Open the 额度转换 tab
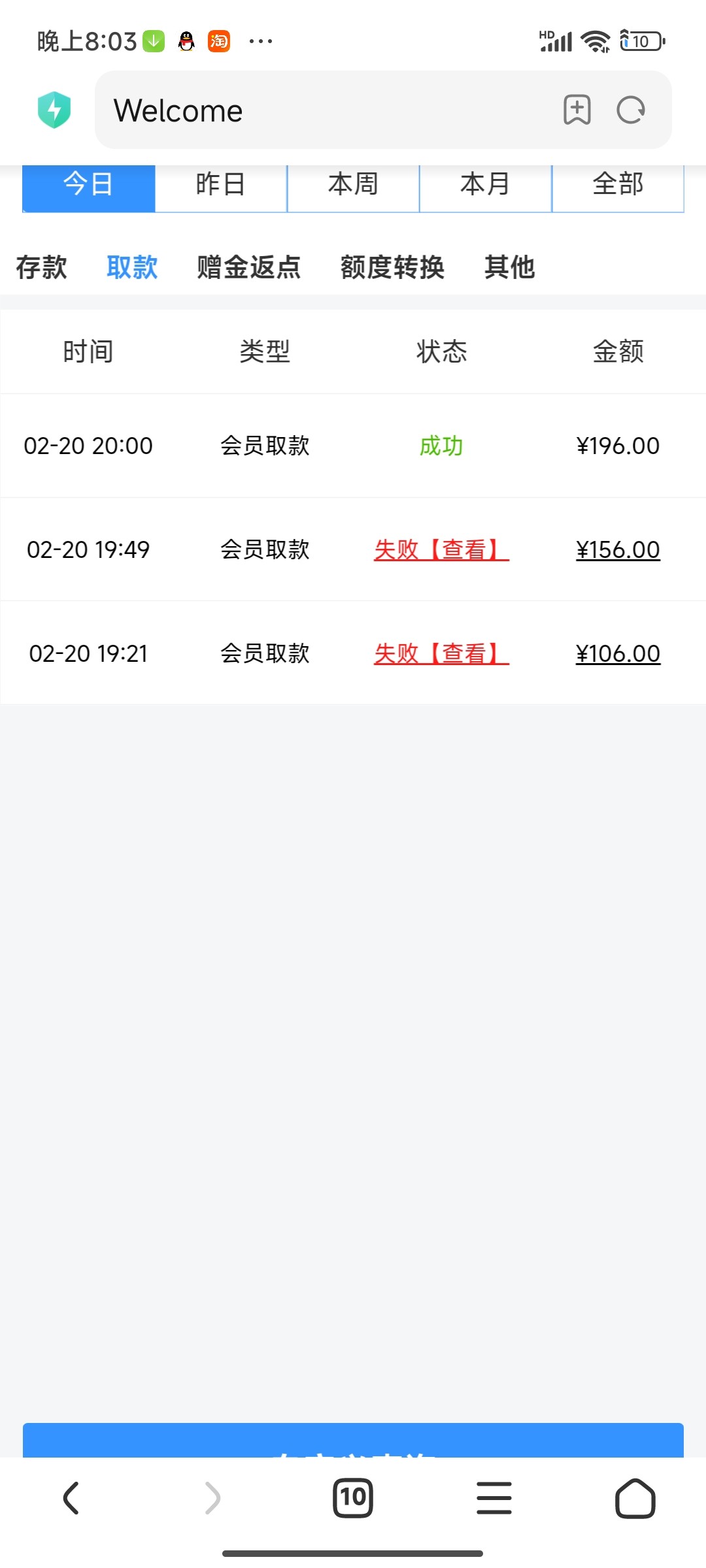 392,267
